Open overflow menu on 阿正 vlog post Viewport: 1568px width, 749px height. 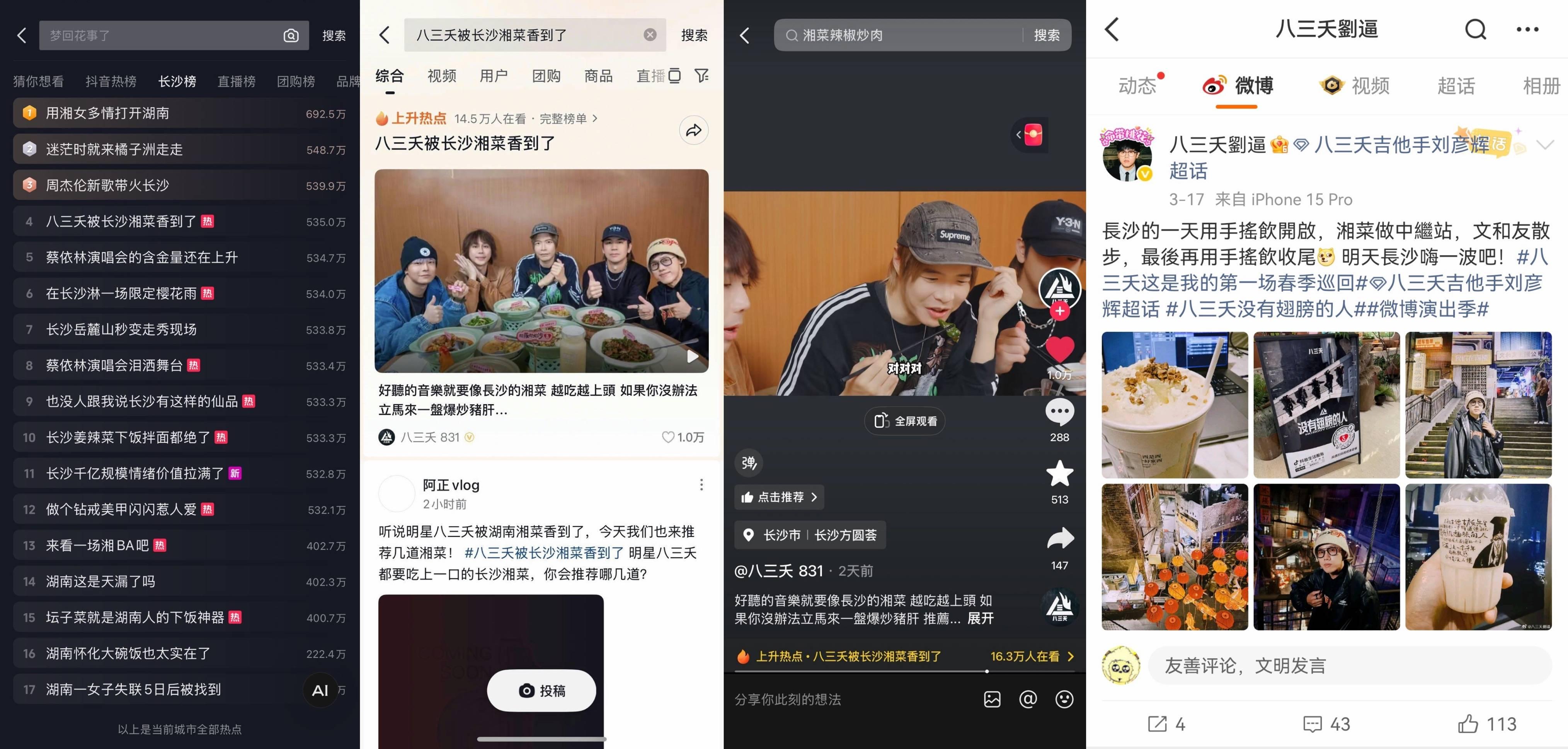[x=701, y=485]
